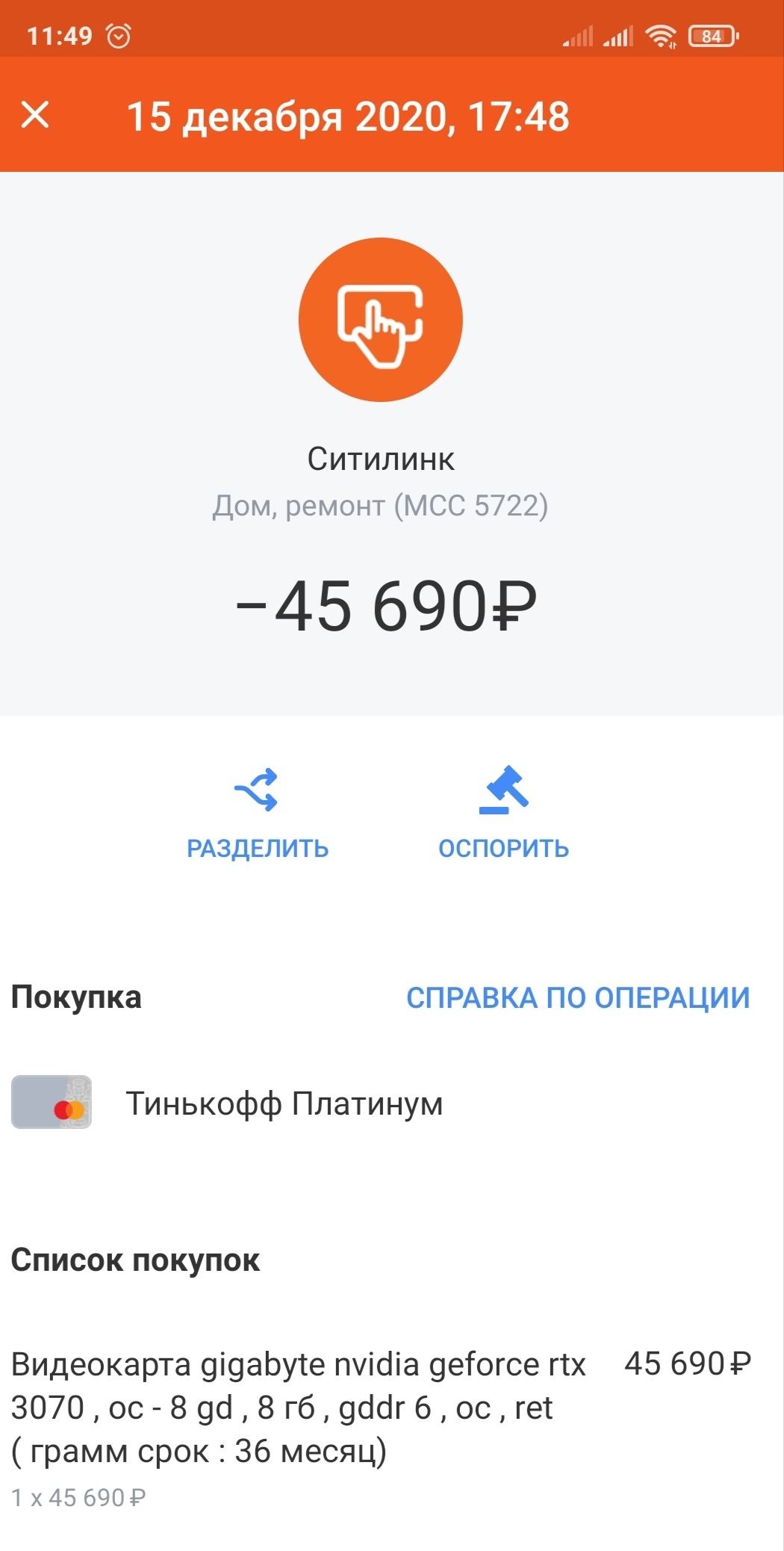The width and height of the screenshot is (784, 1551).
Task: Tap the orange Ситилинк category icon
Action: [x=381, y=320]
